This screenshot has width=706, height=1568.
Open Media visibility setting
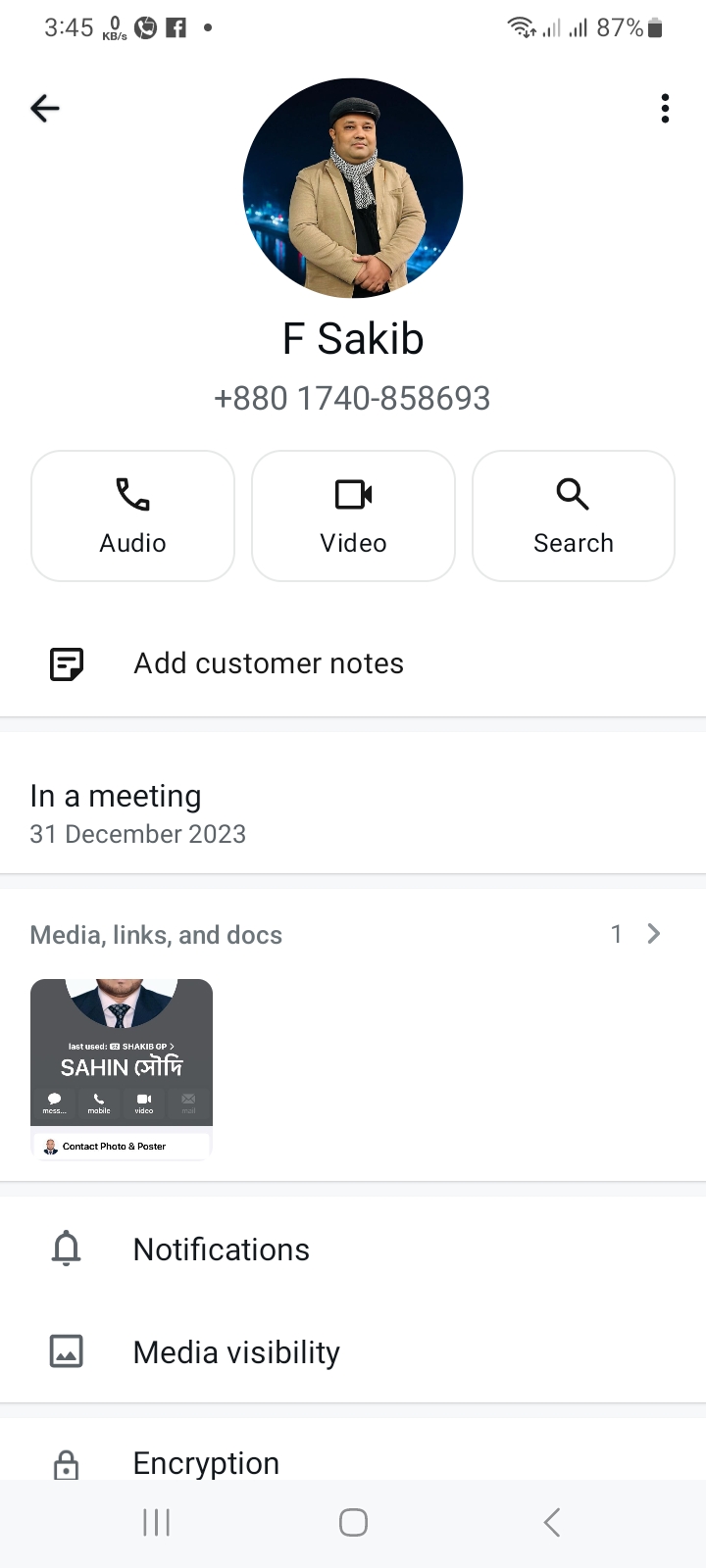(353, 1352)
